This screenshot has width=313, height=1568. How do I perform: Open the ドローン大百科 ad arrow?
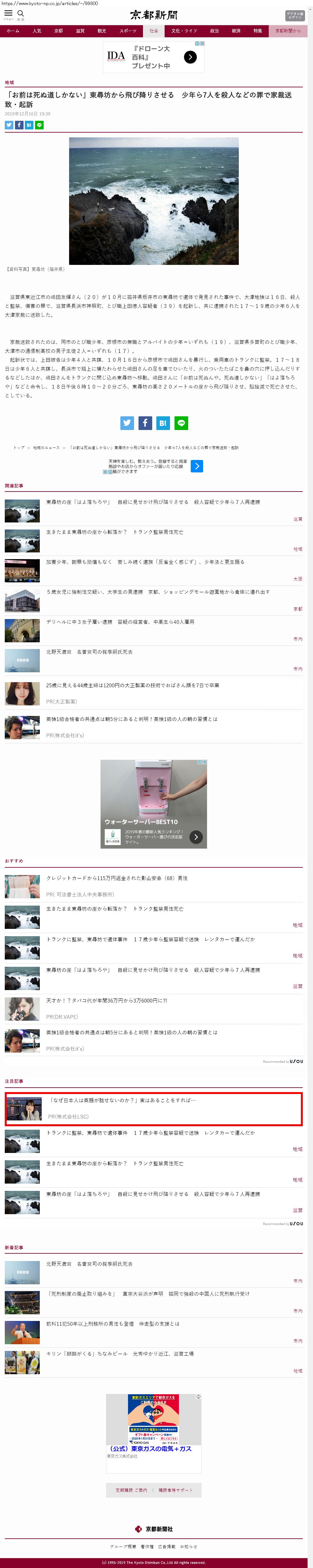click(x=190, y=57)
